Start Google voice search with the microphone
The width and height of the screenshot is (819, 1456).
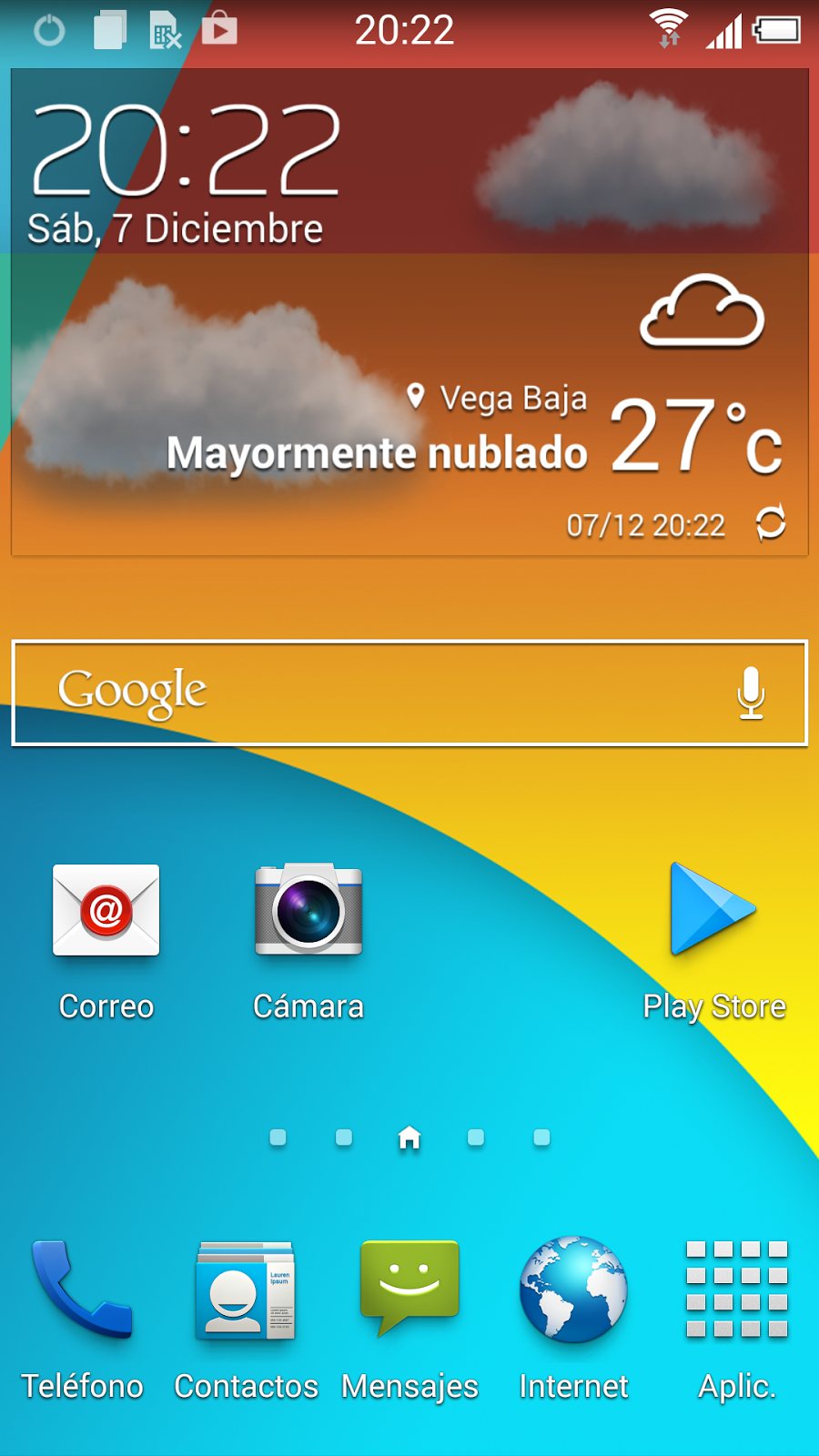(751, 693)
